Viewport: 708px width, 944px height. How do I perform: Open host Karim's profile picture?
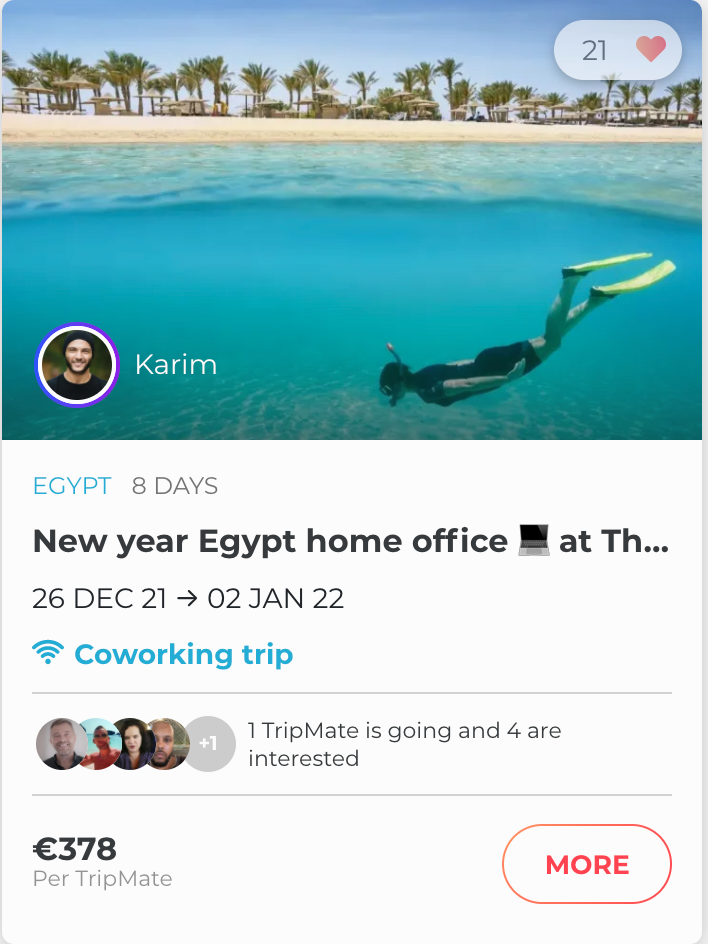tap(77, 364)
